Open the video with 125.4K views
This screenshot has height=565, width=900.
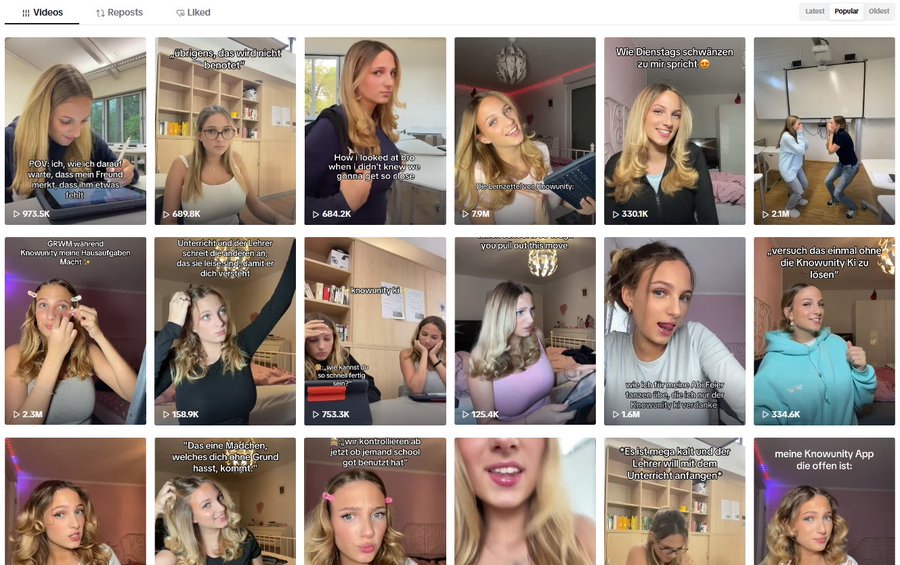pos(525,330)
